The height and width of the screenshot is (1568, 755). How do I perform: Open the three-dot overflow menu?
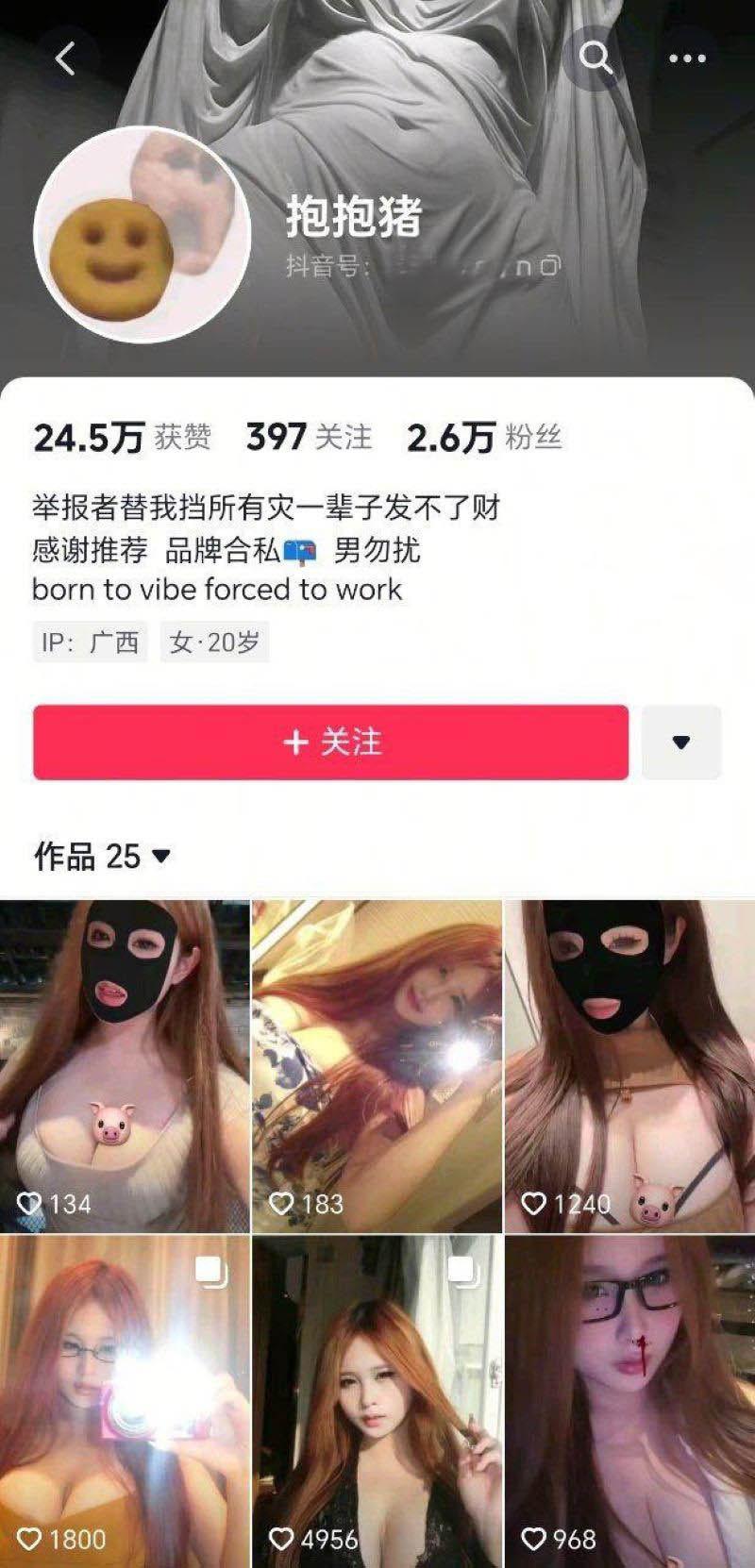(x=687, y=58)
